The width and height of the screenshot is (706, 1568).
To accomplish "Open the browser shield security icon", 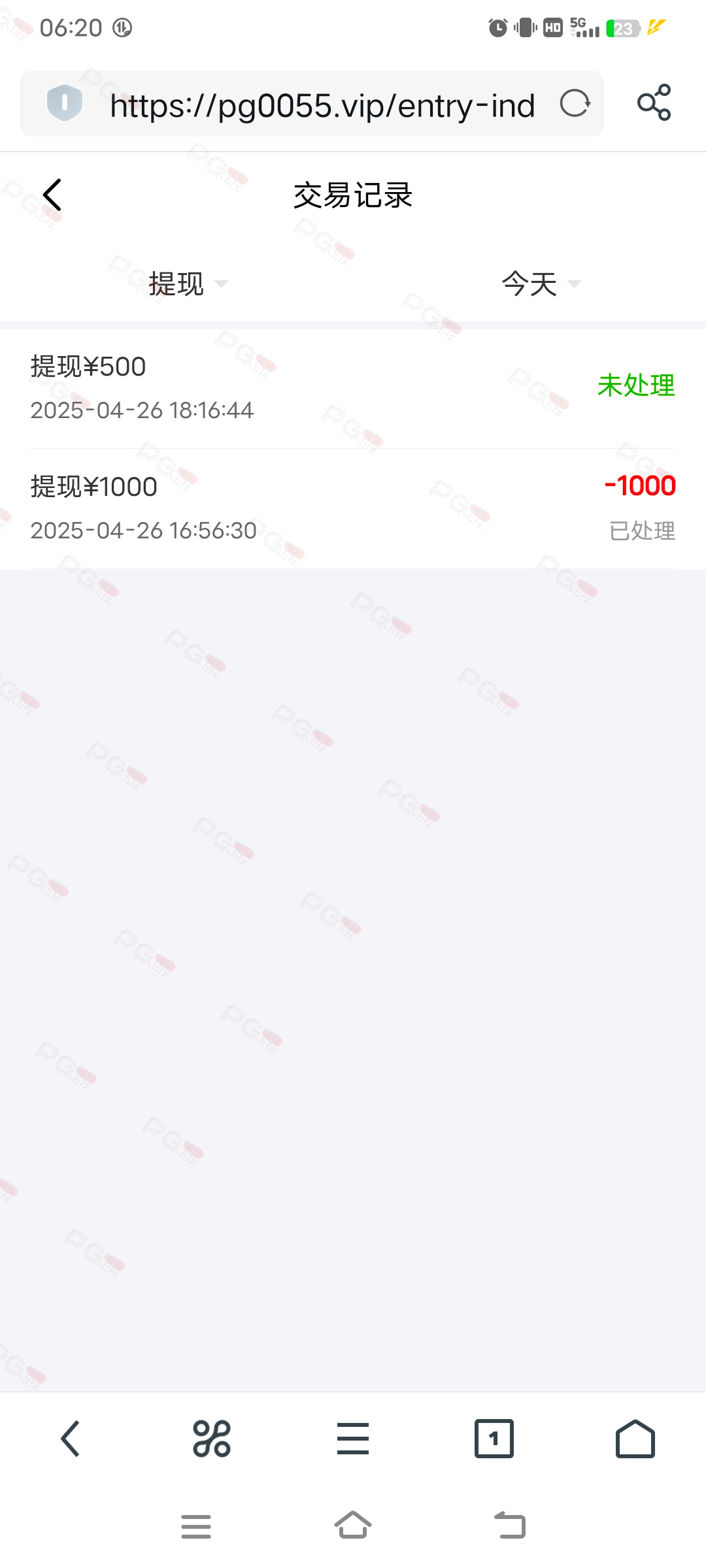I will (64, 103).
